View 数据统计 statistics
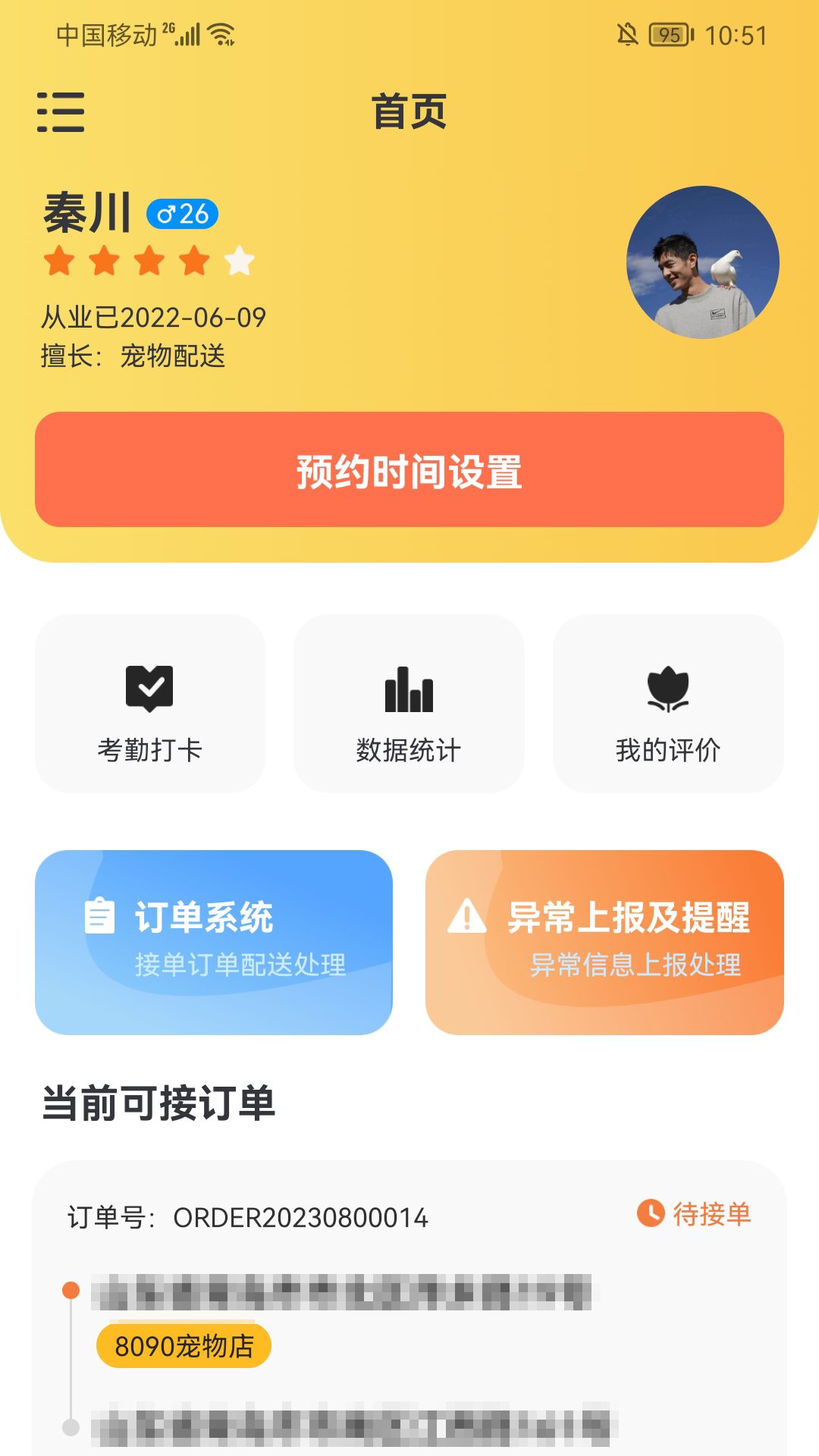819x1456 pixels. pyautogui.click(x=409, y=704)
